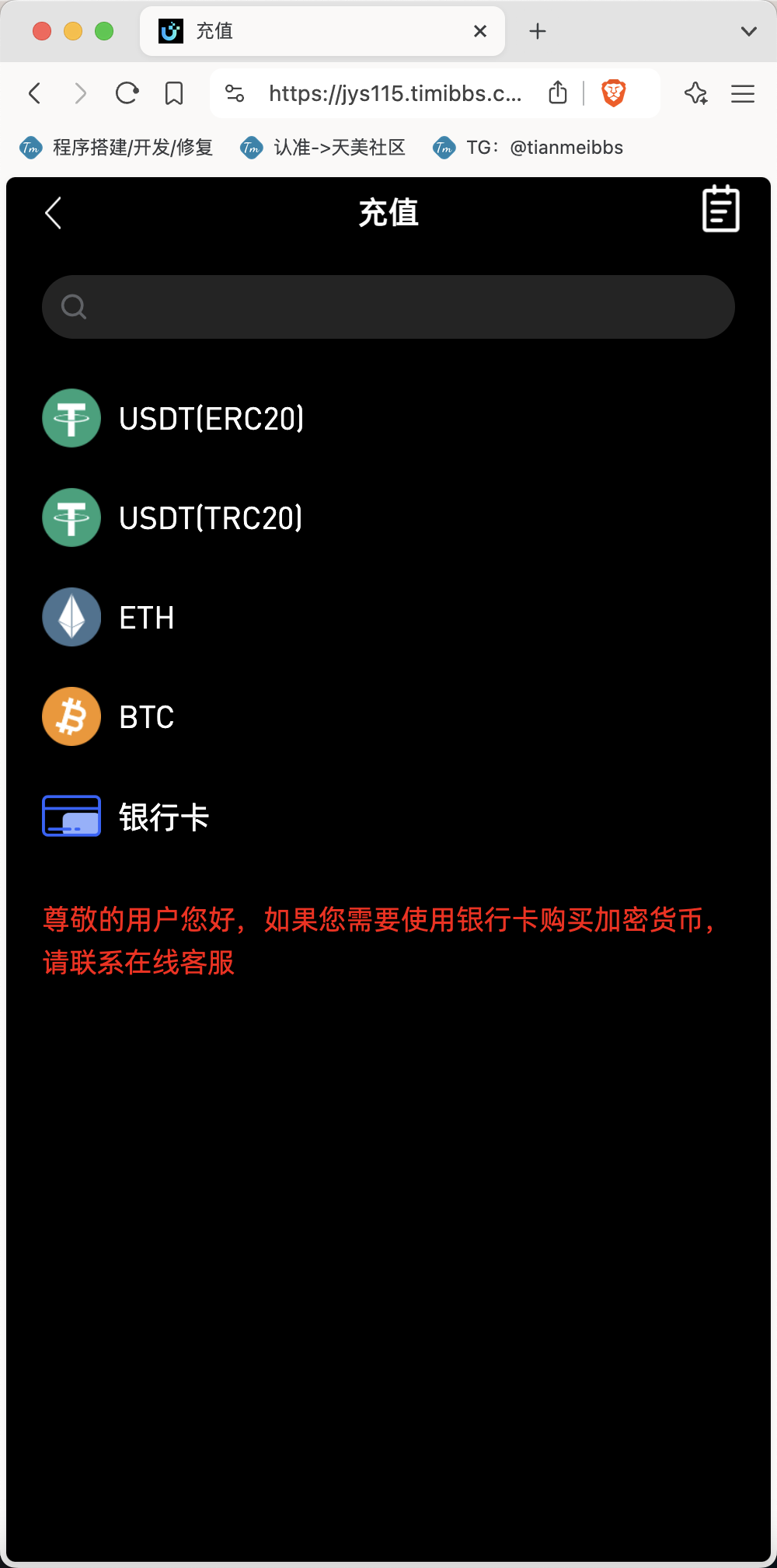
Task: Go back from the 充值 page
Action: coord(53,213)
